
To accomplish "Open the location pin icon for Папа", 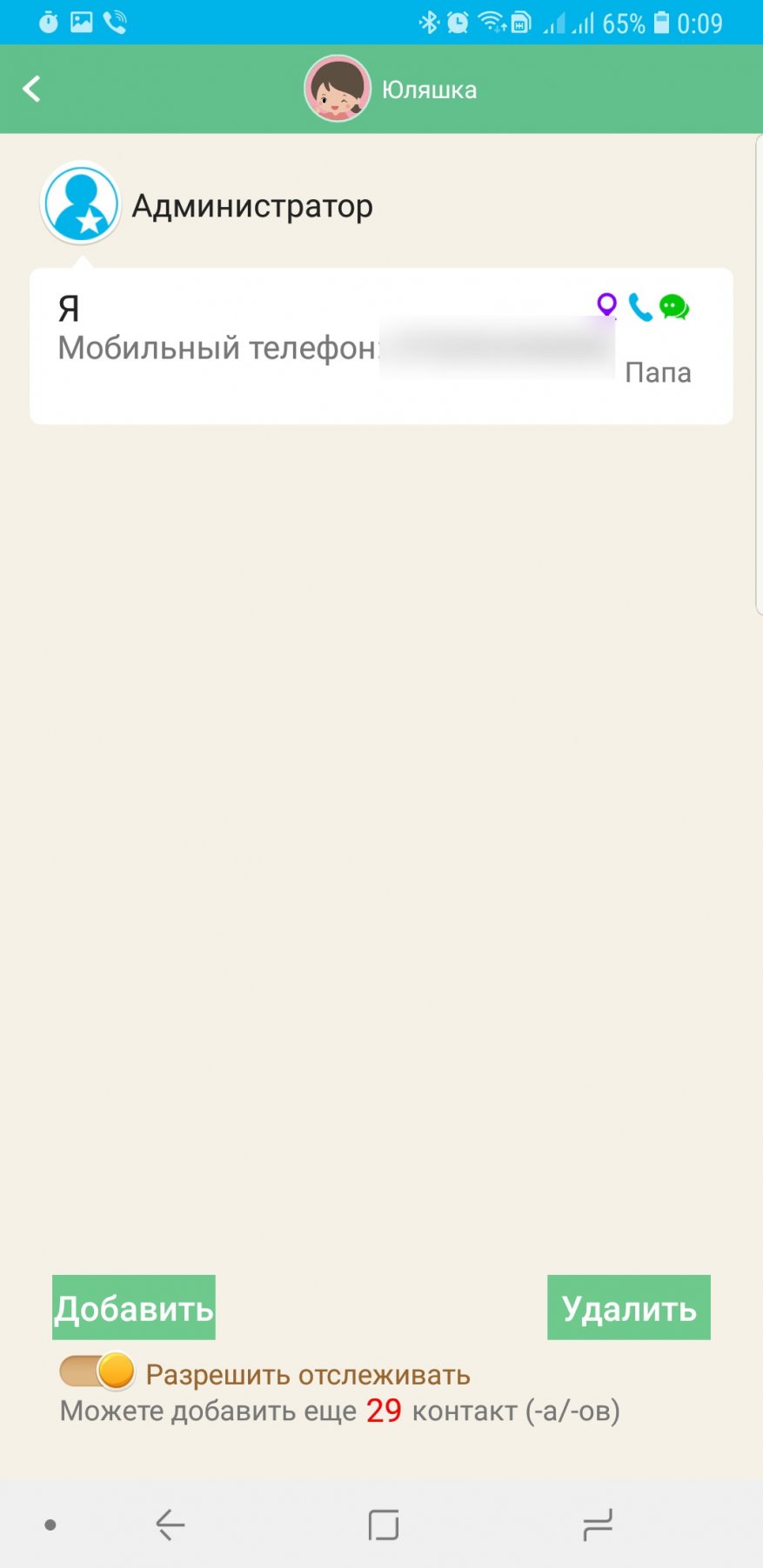I will pyautogui.click(x=606, y=305).
